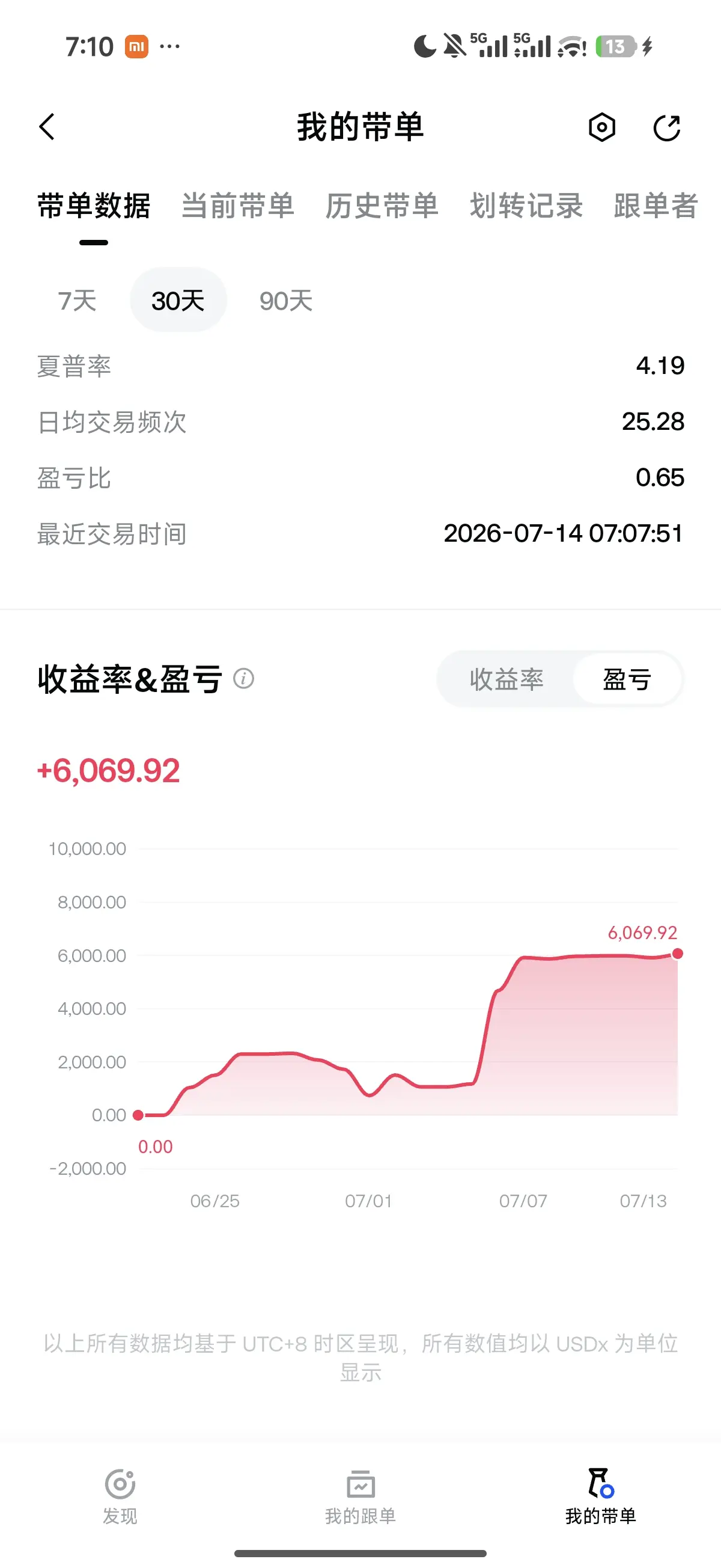Go to 发现 in the bottom bar
This screenshot has width=721, height=1568.
[120, 1497]
